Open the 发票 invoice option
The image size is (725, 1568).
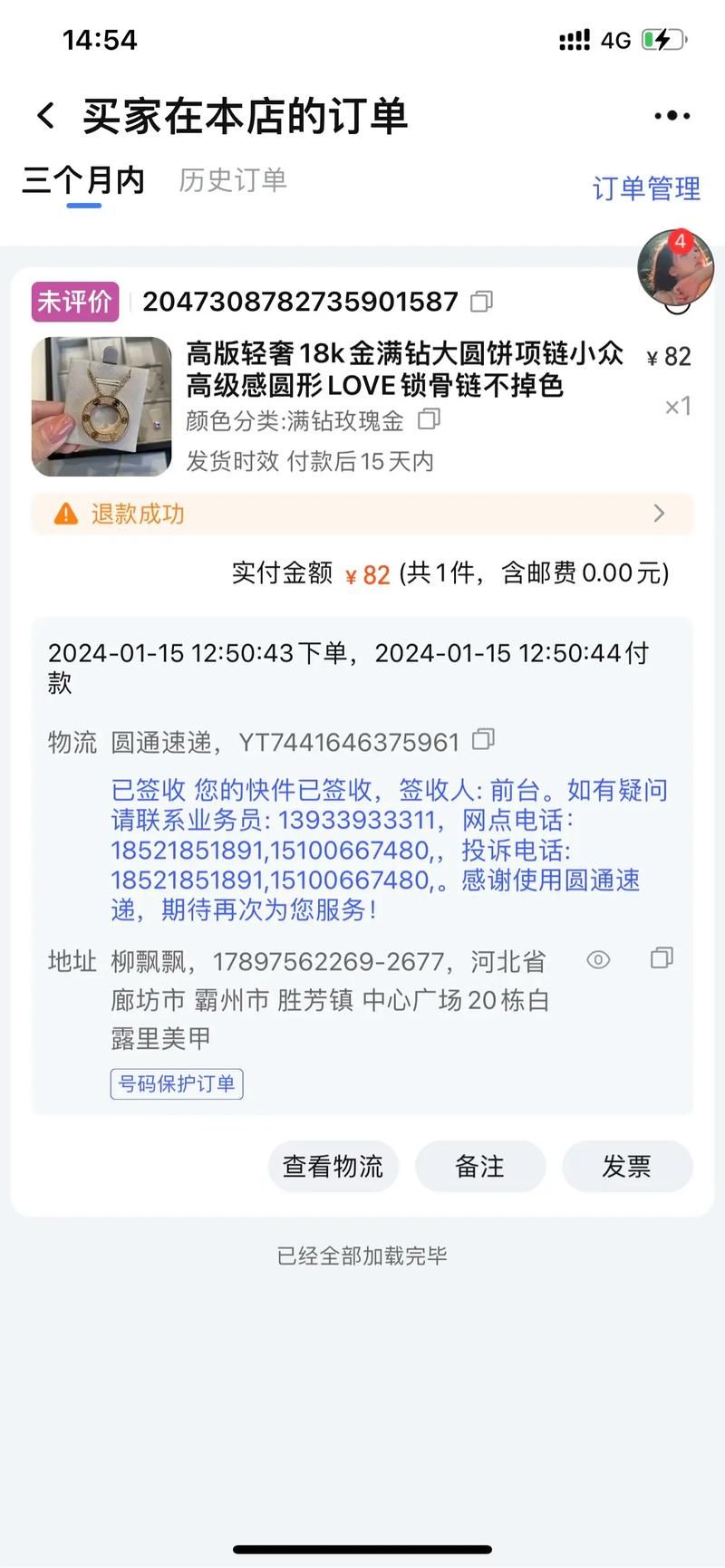pyautogui.click(x=626, y=1166)
